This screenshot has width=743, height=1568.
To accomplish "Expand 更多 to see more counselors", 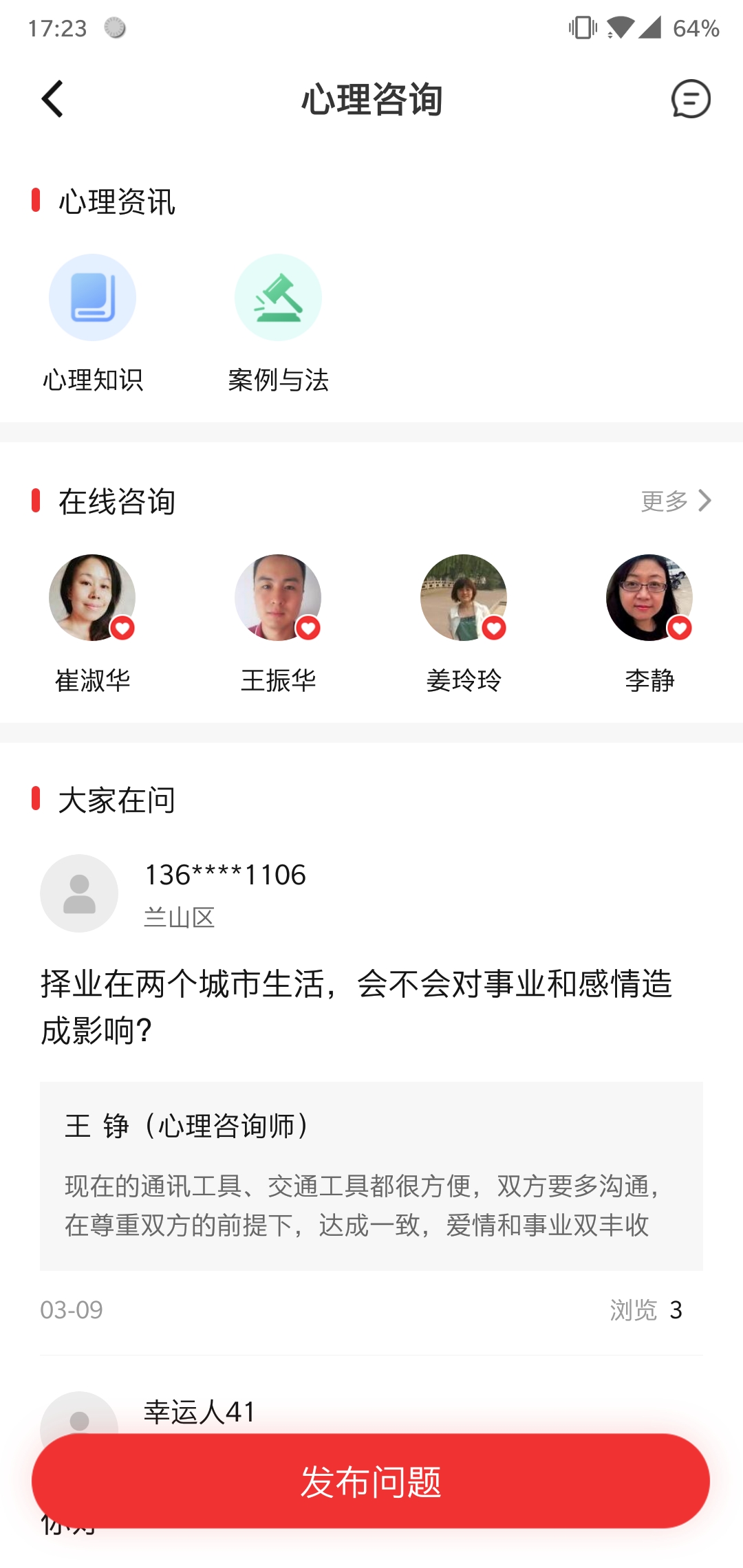I will [664, 501].
